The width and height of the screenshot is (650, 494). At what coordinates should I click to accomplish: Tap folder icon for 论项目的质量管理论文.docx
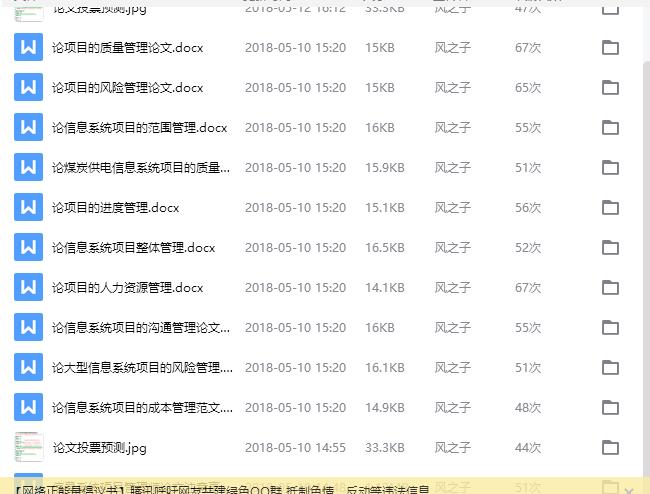point(610,48)
